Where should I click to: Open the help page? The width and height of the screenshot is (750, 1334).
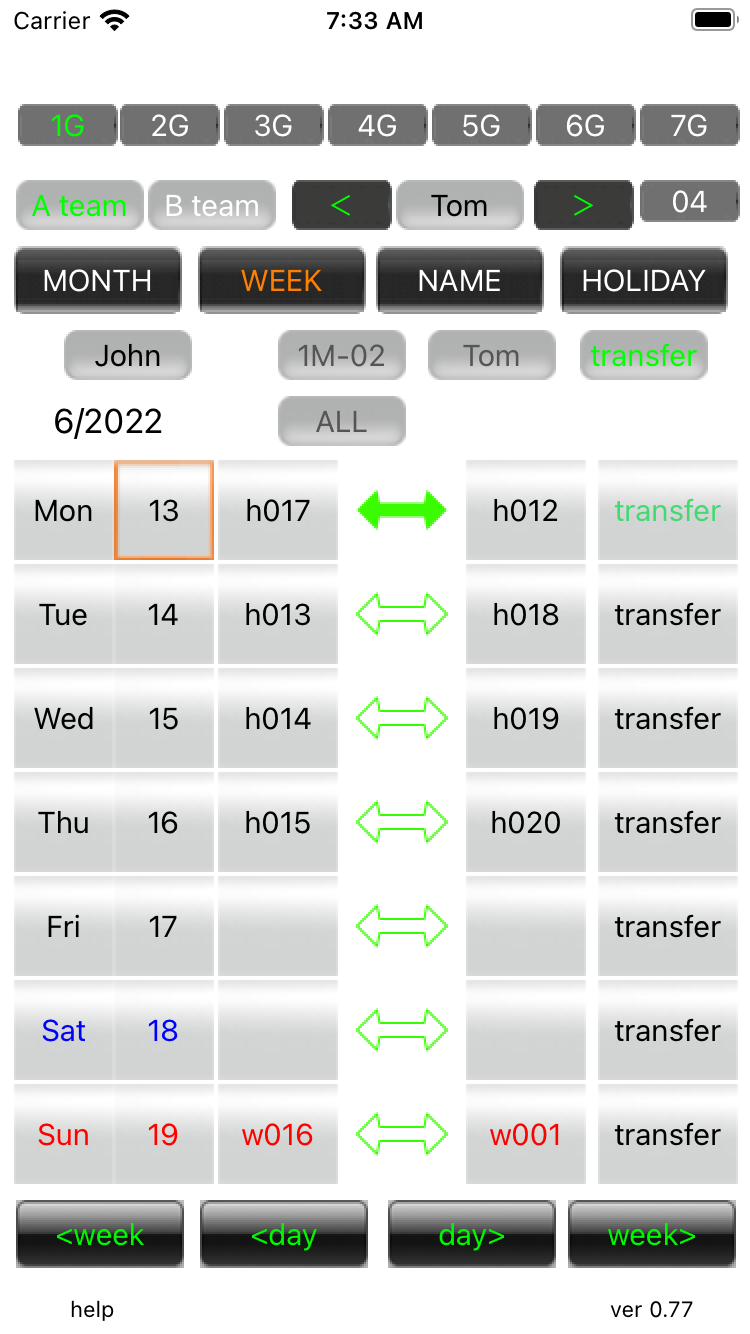(x=92, y=1310)
